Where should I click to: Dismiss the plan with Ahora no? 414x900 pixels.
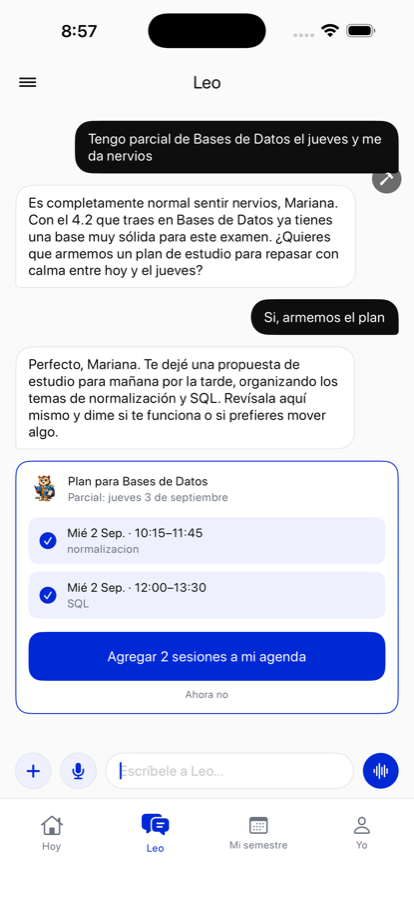(207, 695)
